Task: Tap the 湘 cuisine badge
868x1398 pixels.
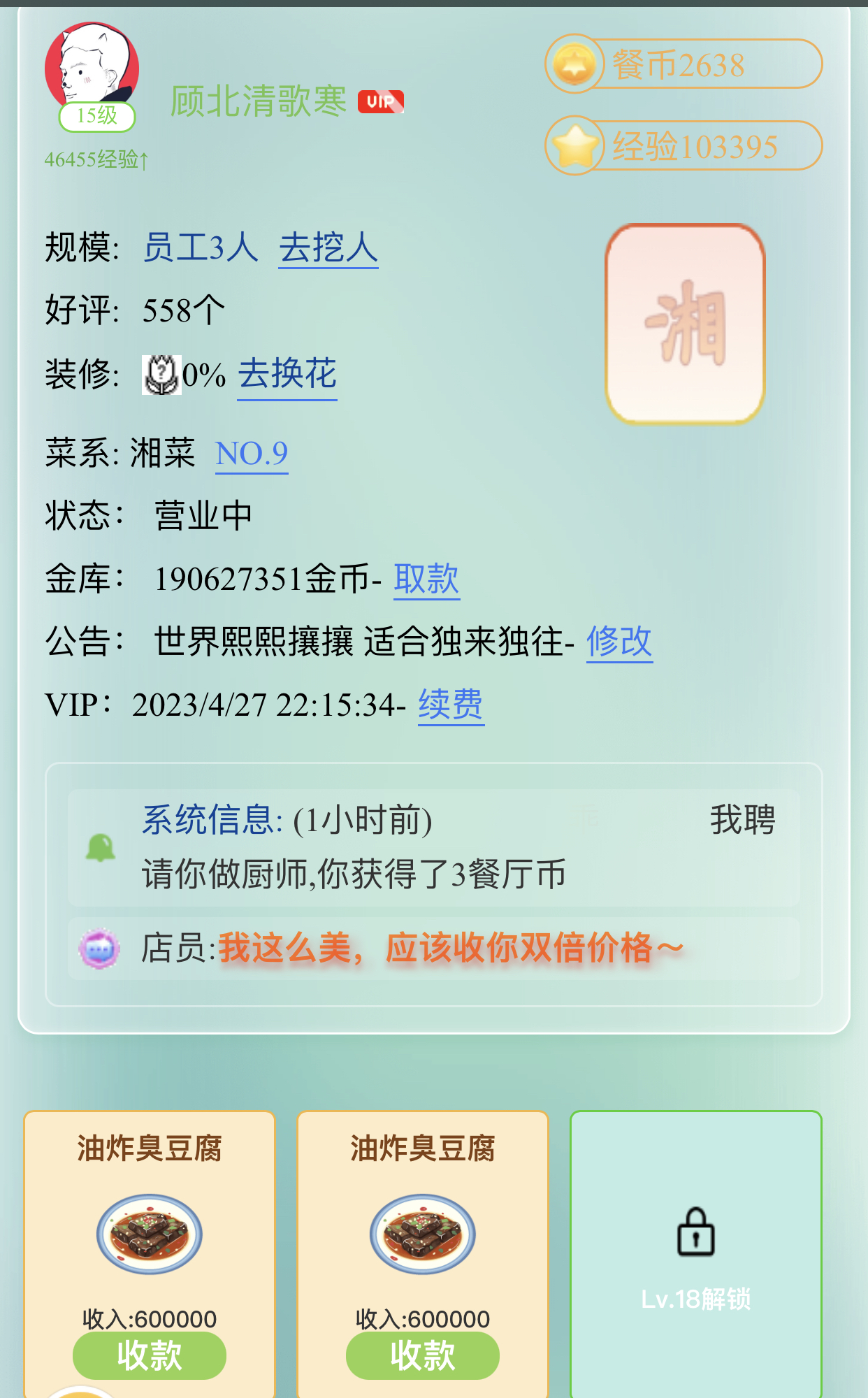Action: click(x=685, y=324)
